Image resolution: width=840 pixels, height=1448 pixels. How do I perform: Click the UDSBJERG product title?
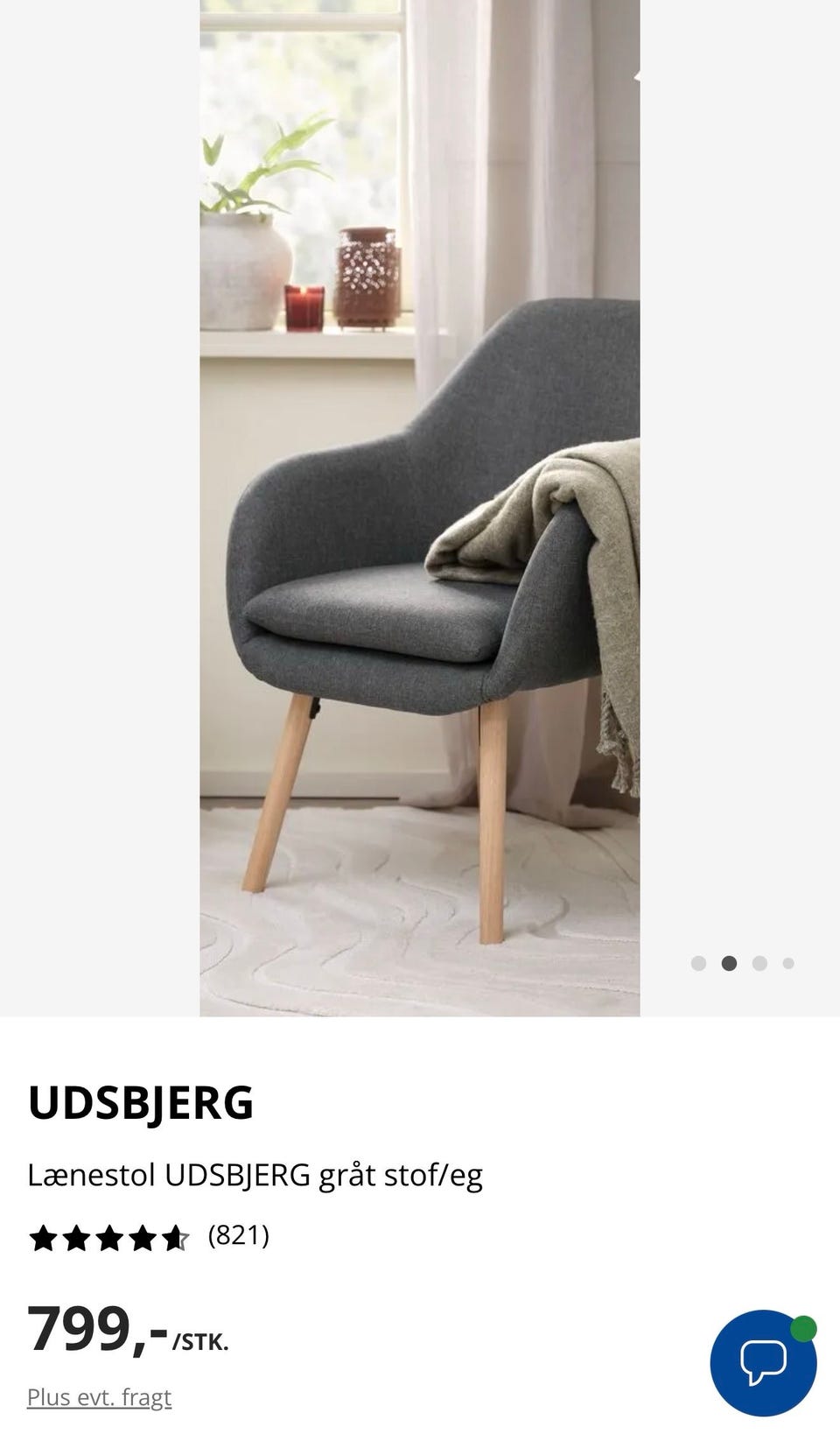(142, 1105)
